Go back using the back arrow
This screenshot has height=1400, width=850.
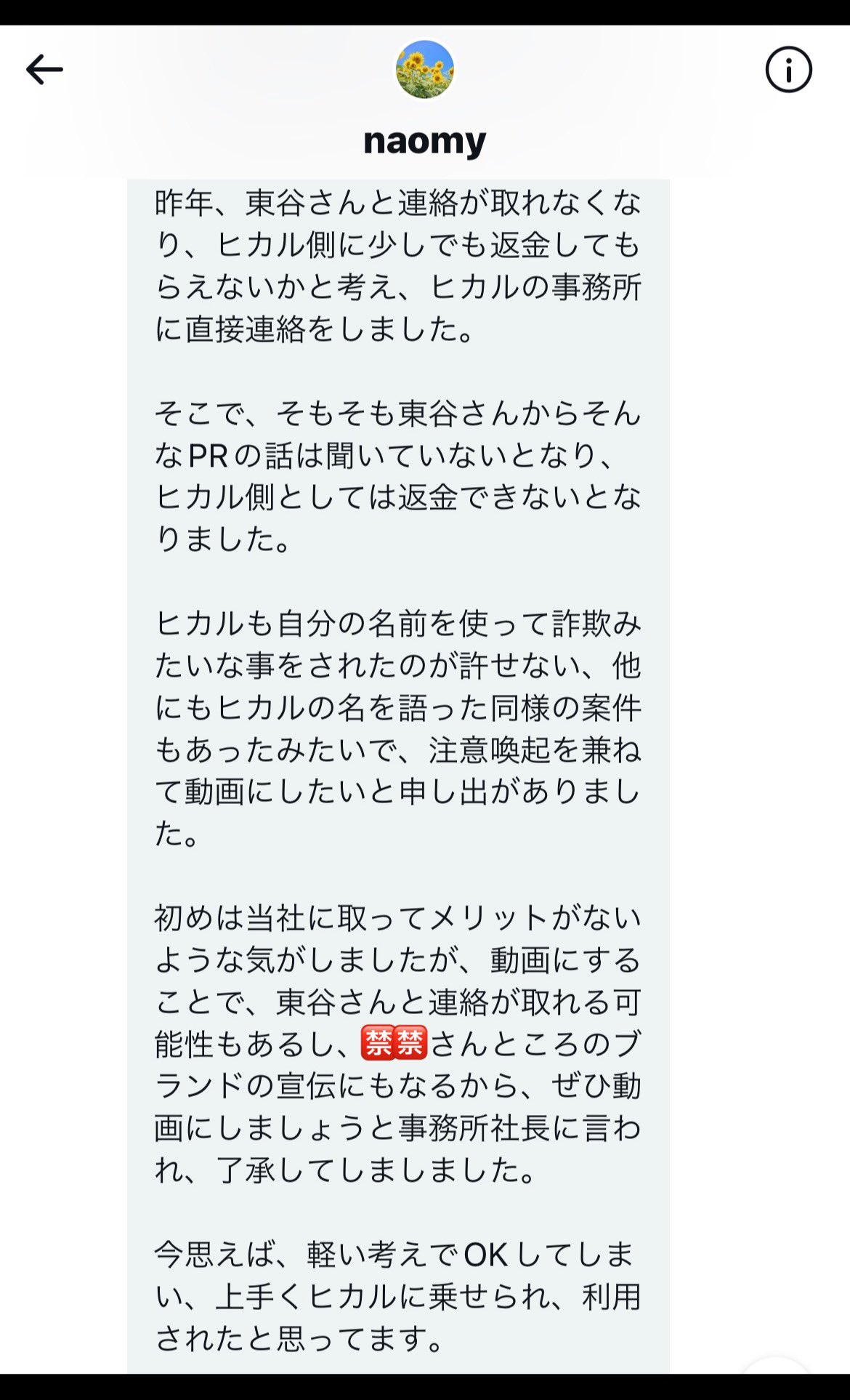coord(44,70)
